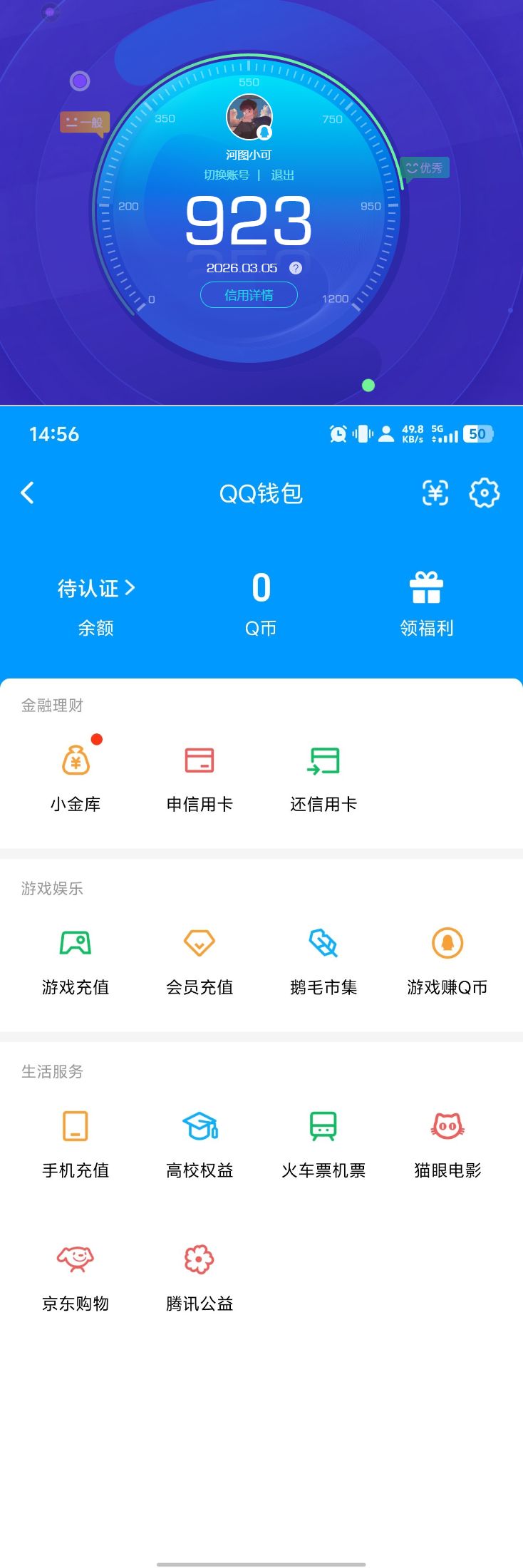523x1568 pixels.
Task: Open 领福利 gift rewards
Action: click(426, 603)
